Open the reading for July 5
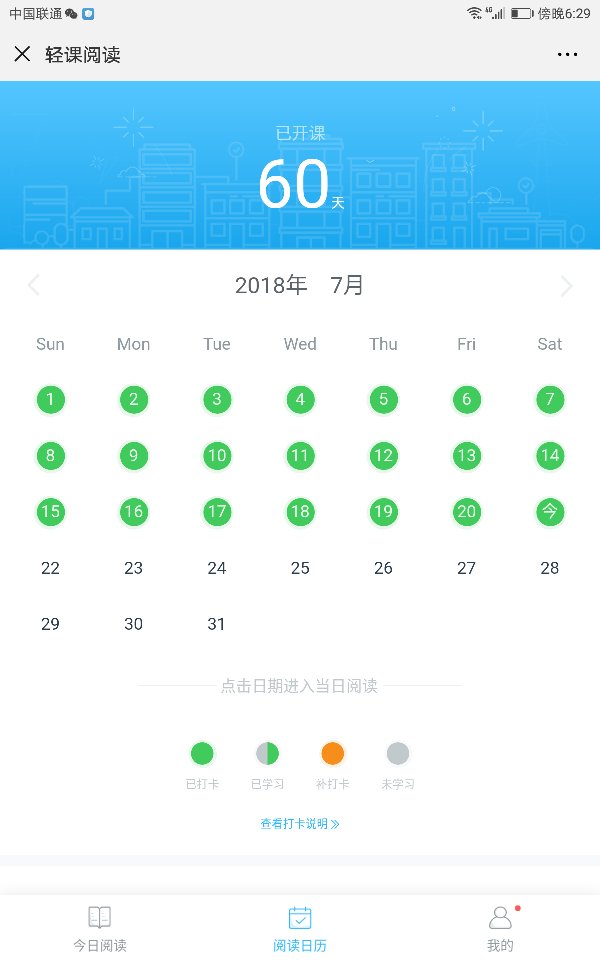This screenshot has width=600, height=960. point(383,399)
